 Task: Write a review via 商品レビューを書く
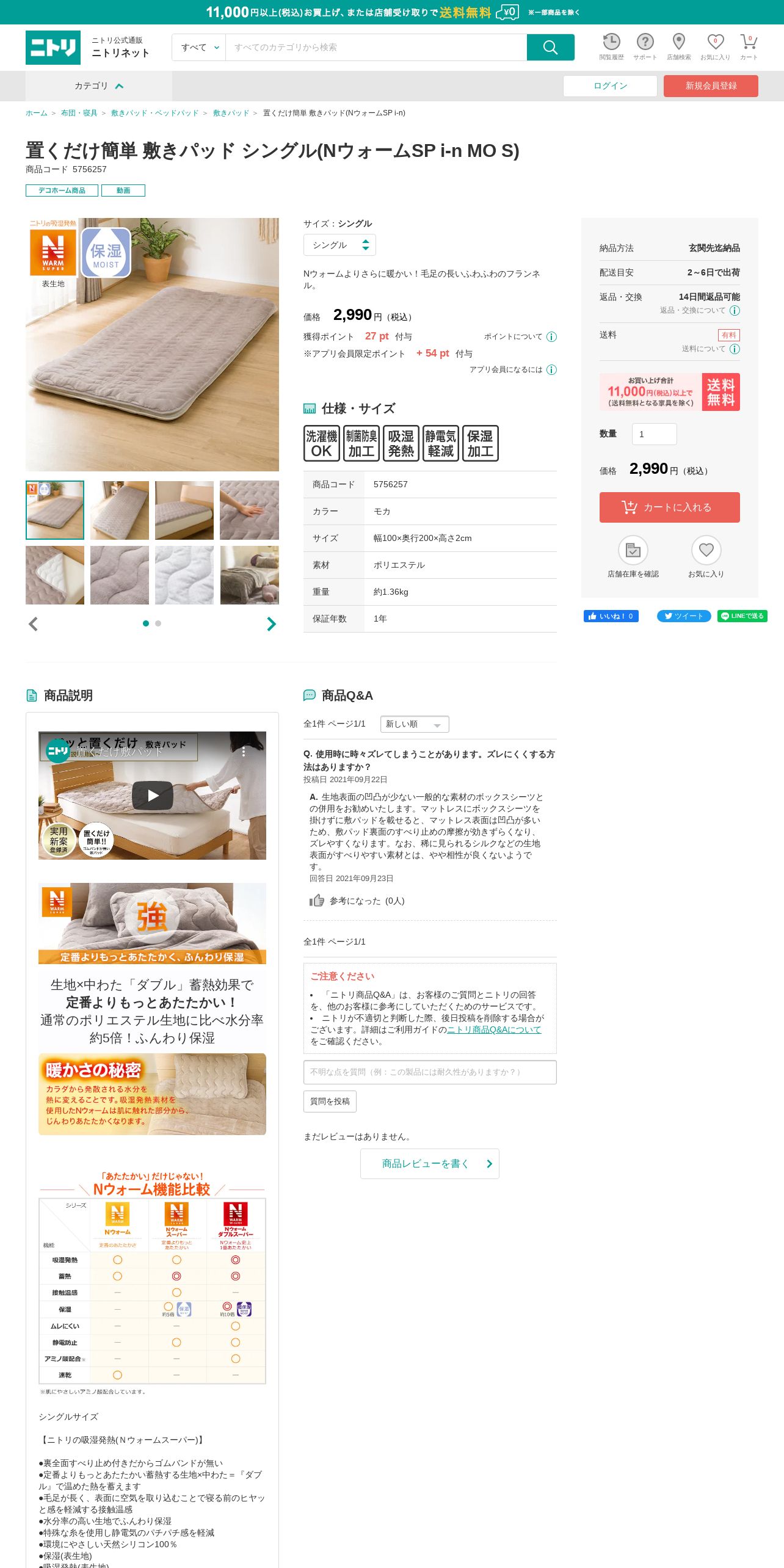coord(429,1164)
